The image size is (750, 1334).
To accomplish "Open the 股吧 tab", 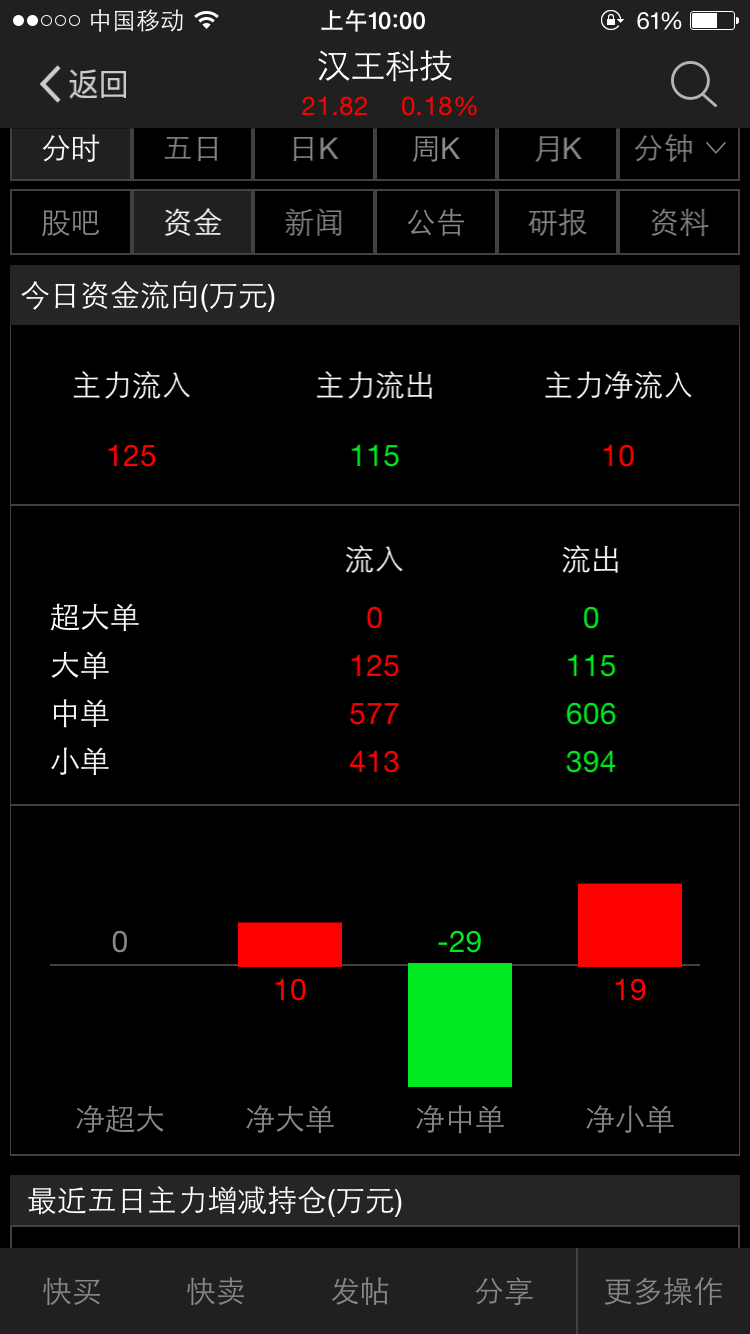I will (71, 222).
